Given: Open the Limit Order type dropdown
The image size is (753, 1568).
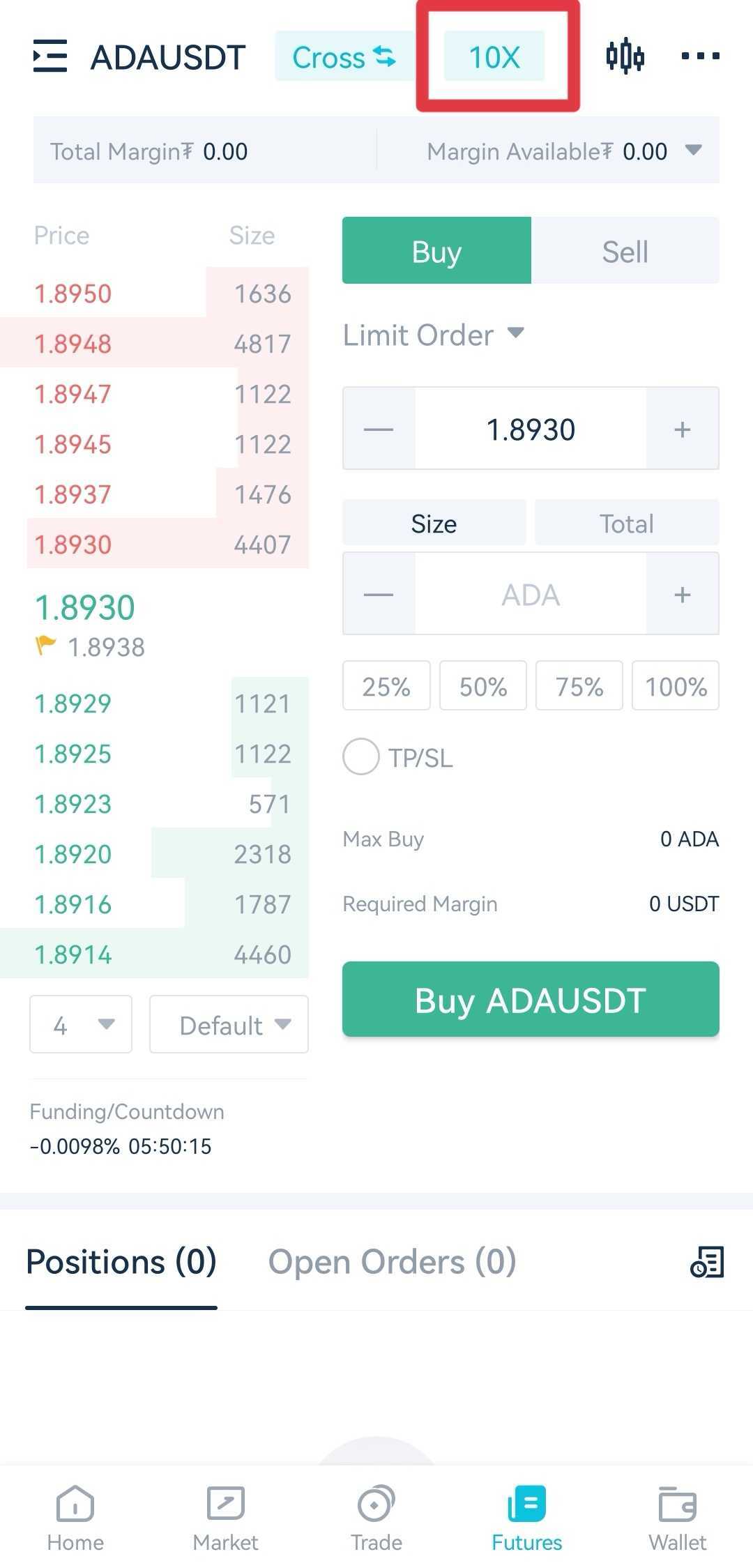Looking at the screenshot, I should point(433,335).
